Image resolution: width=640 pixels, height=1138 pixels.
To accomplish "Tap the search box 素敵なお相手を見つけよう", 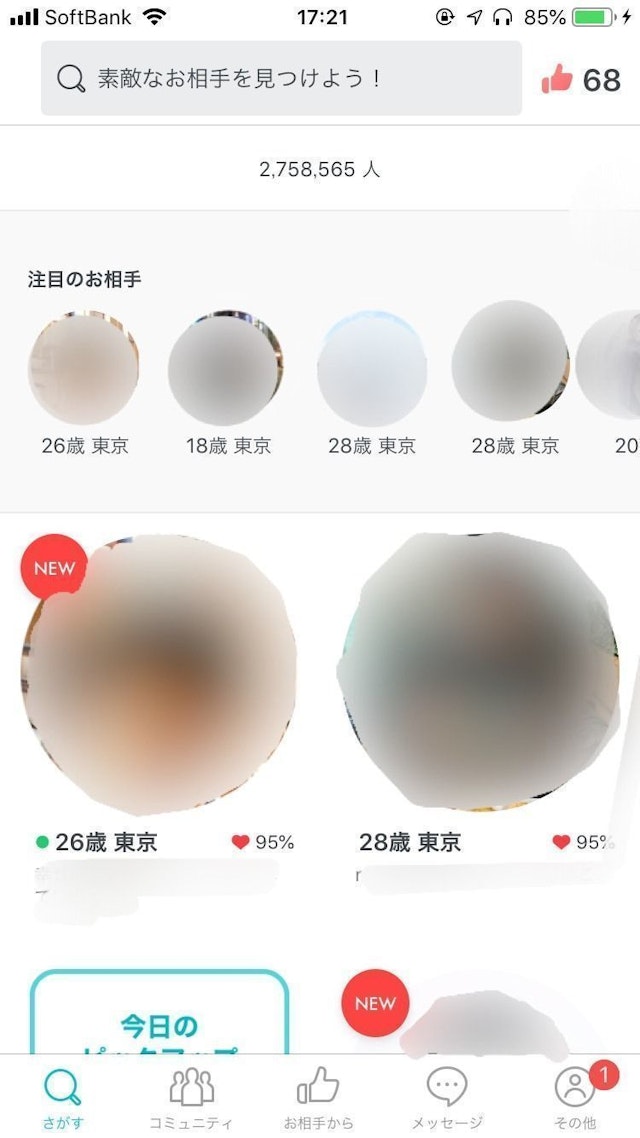I will pyautogui.click(x=281, y=78).
